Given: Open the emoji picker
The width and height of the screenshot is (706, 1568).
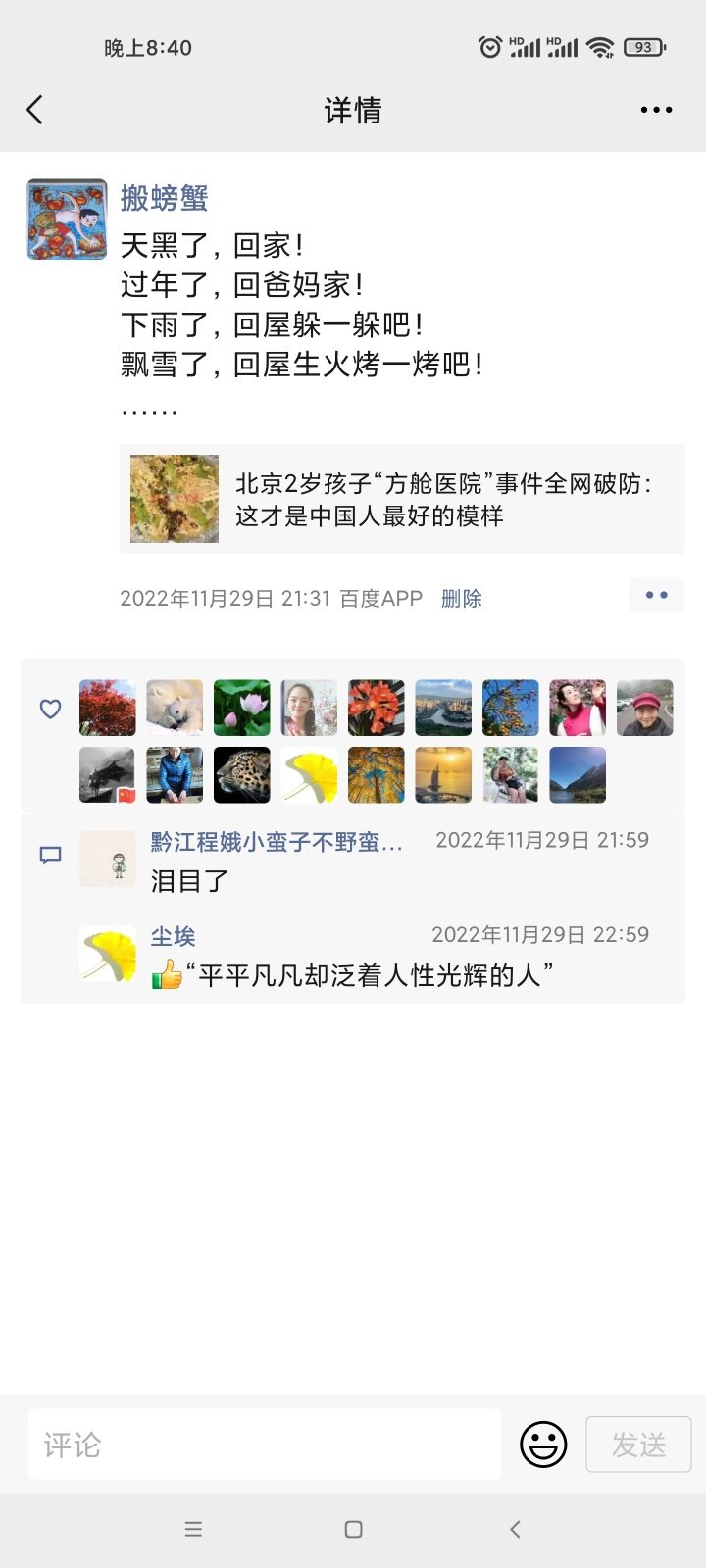Looking at the screenshot, I should point(543,1444).
